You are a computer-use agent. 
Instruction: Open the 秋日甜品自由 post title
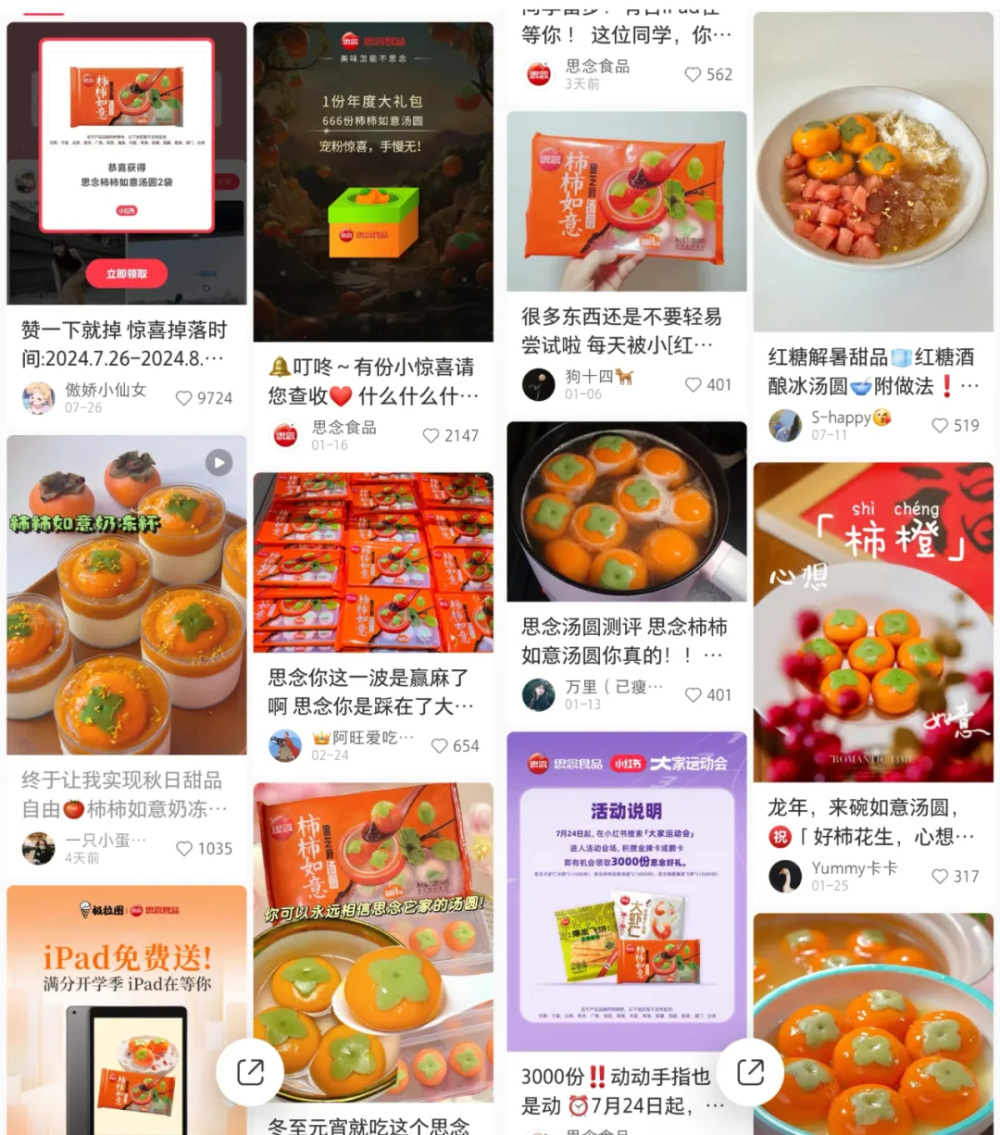point(127,788)
